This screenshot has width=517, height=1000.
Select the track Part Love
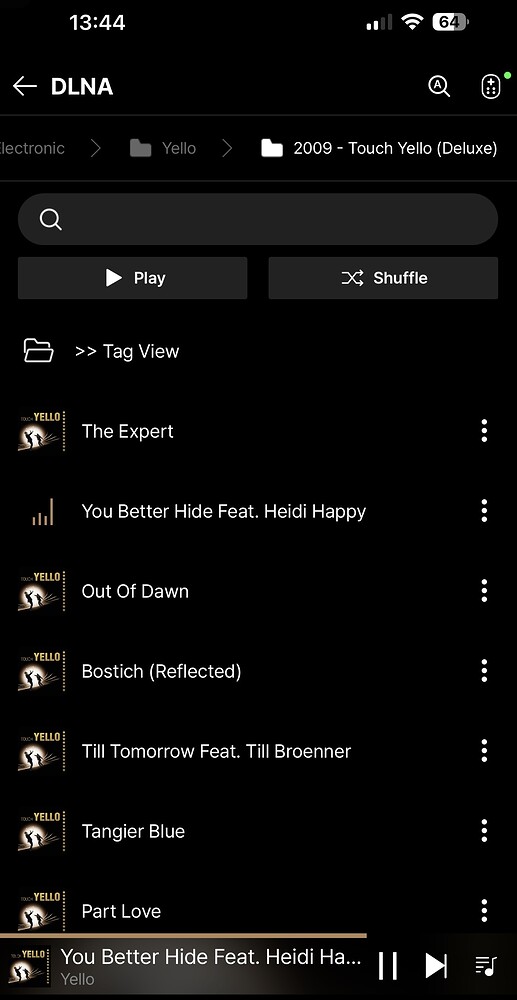tap(121, 911)
